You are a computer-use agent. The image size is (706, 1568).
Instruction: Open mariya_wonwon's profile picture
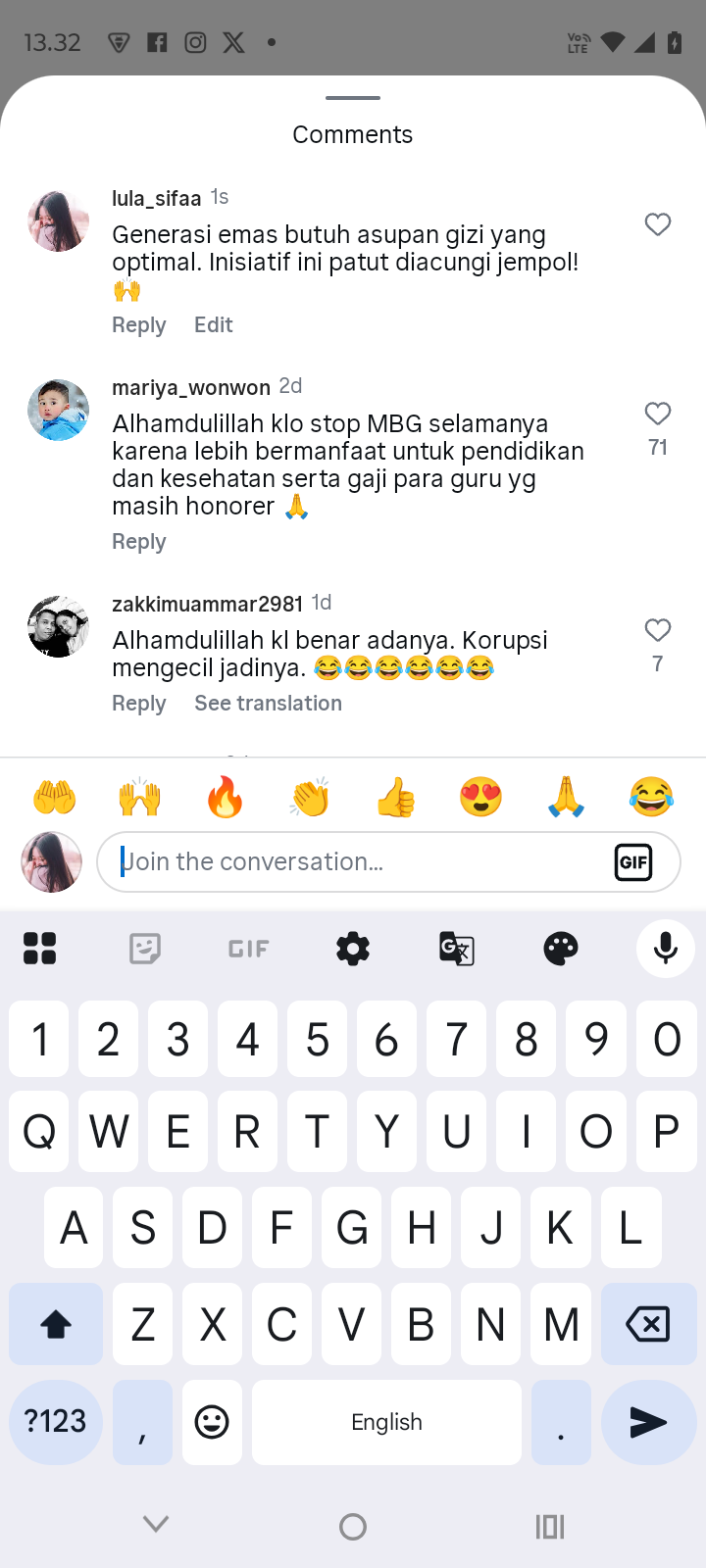58,410
